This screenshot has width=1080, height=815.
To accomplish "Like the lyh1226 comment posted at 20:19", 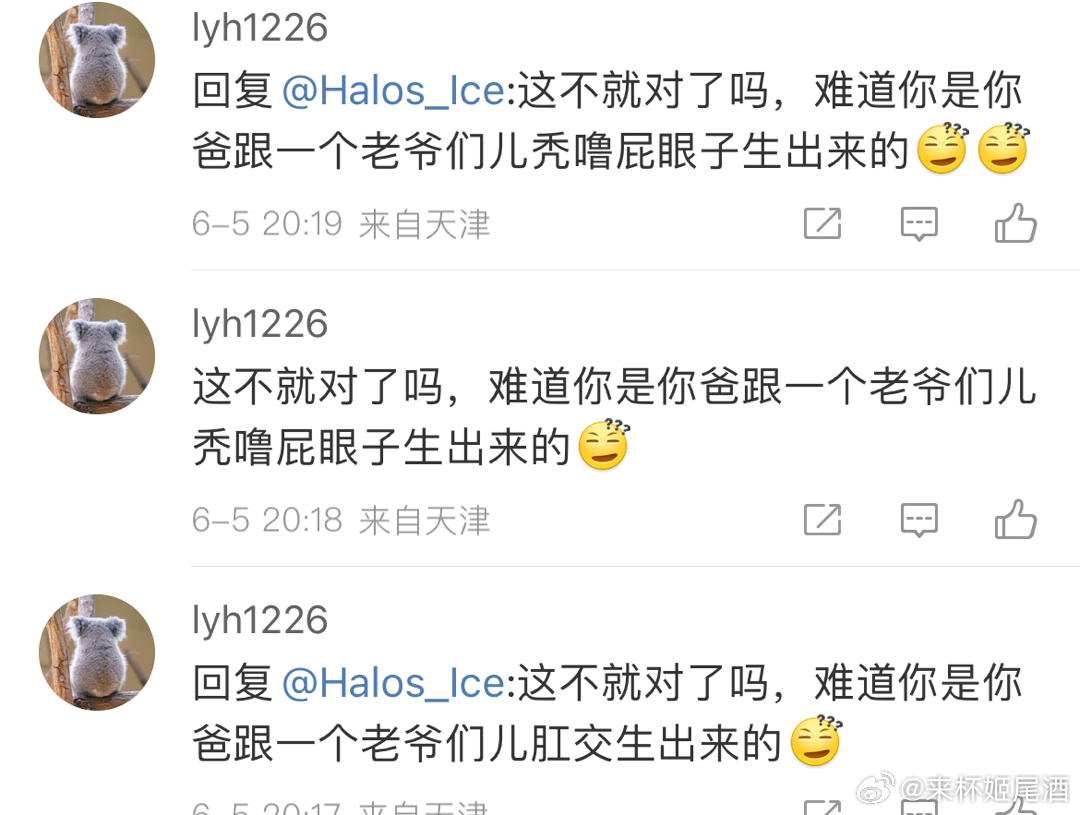I will coord(1015,223).
